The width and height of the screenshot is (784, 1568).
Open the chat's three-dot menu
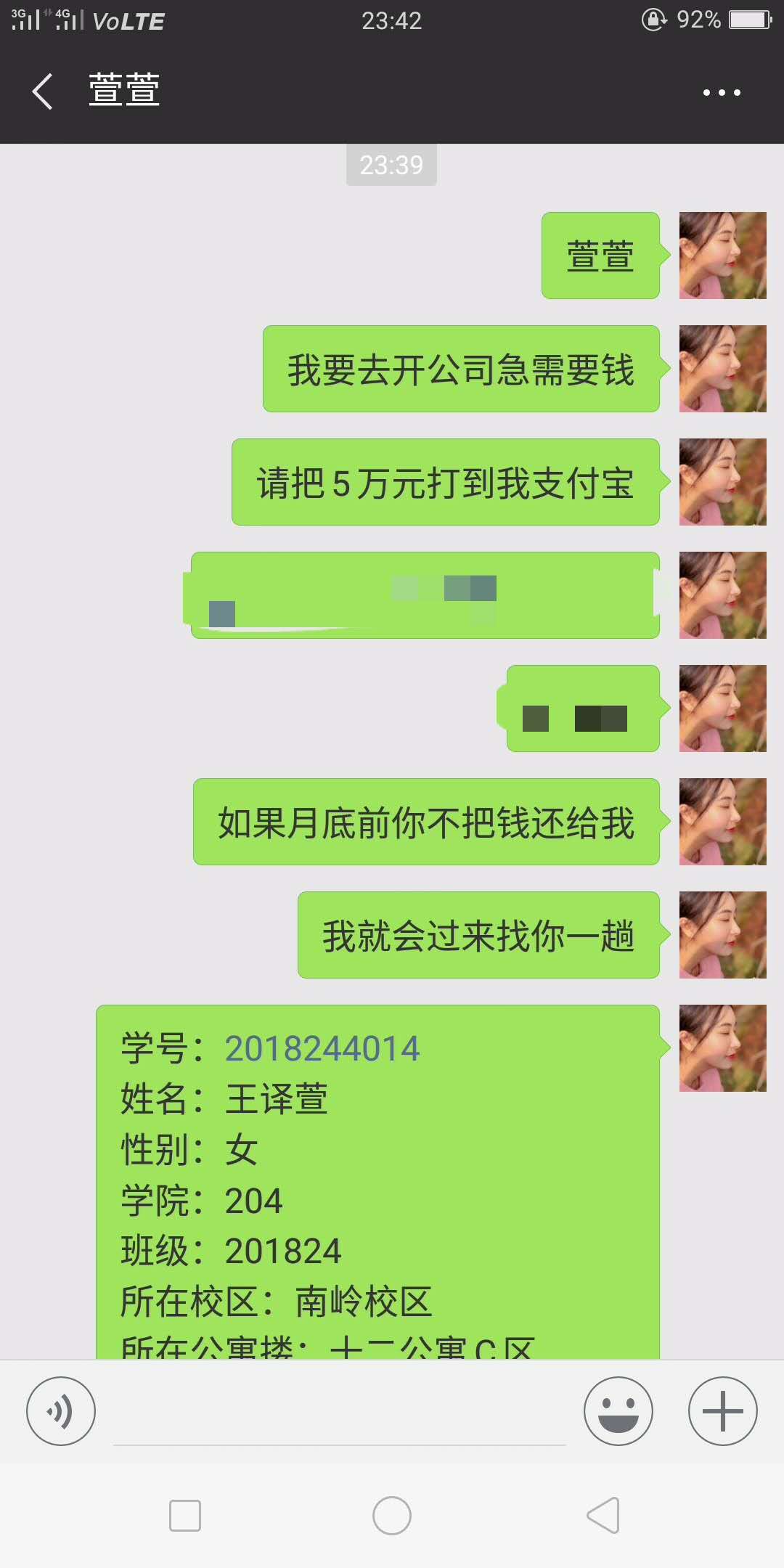722,92
